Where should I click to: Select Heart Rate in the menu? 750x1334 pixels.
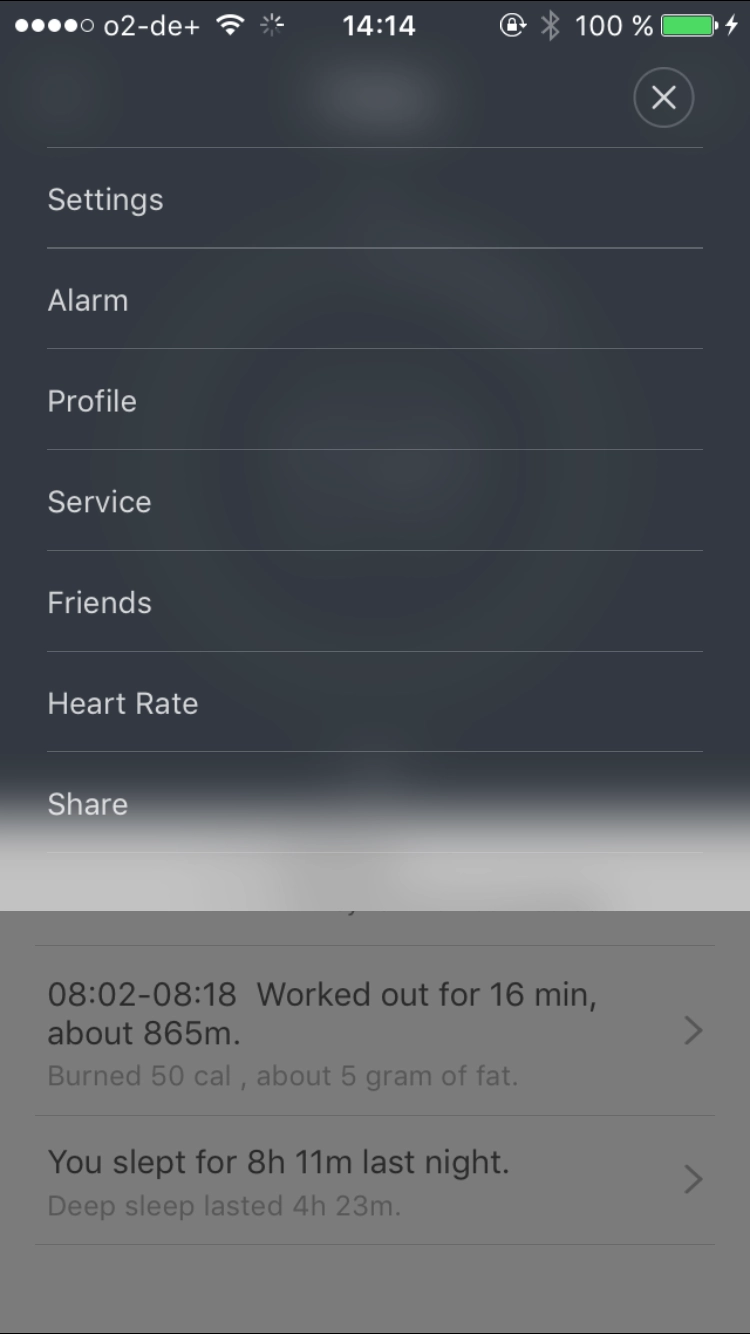click(122, 703)
